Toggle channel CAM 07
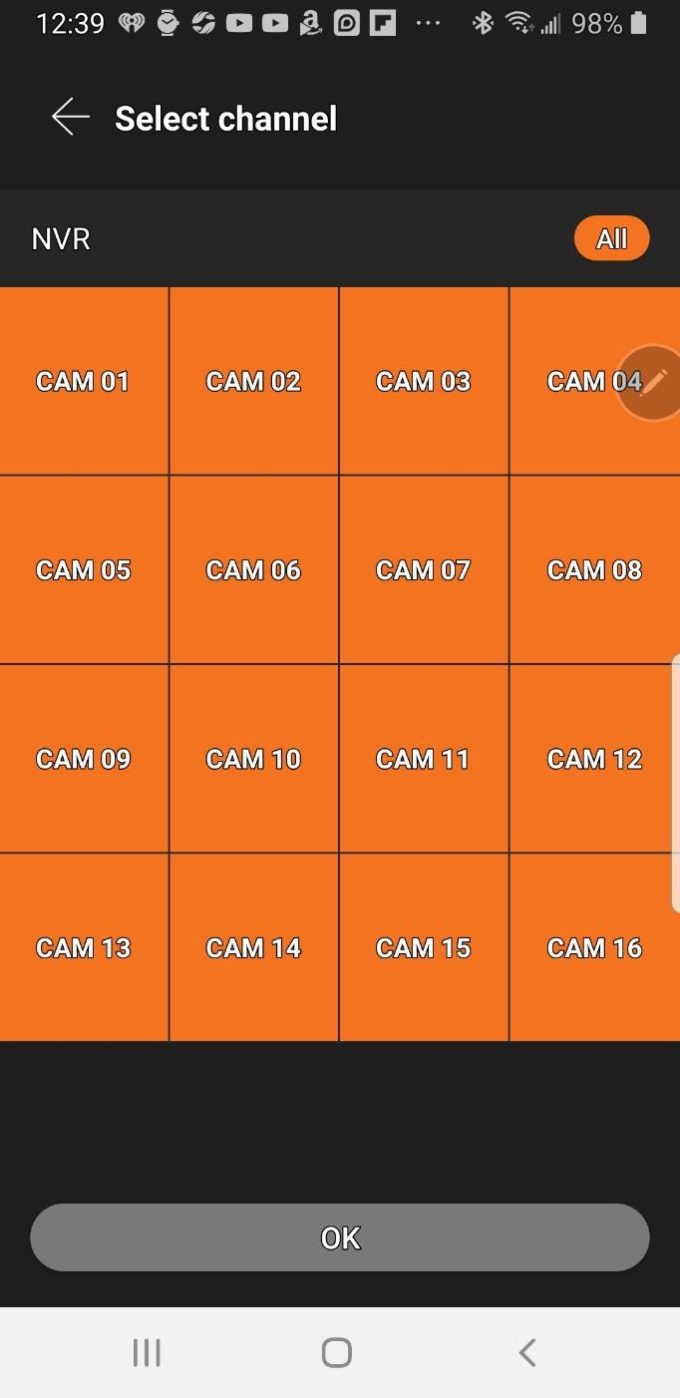 click(x=424, y=570)
